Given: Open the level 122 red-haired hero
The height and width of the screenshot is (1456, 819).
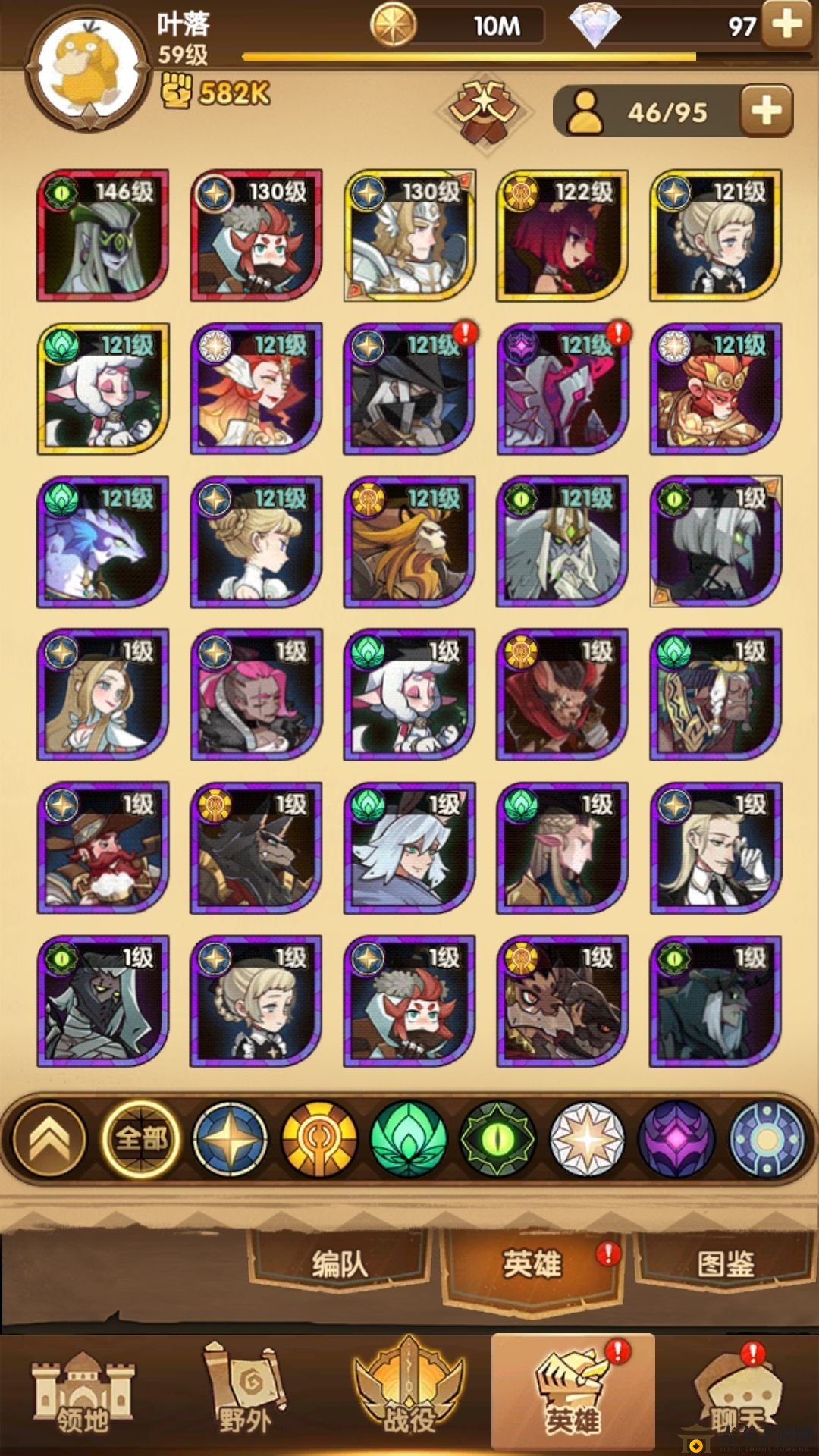Looking at the screenshot, I should click(561, 236).
